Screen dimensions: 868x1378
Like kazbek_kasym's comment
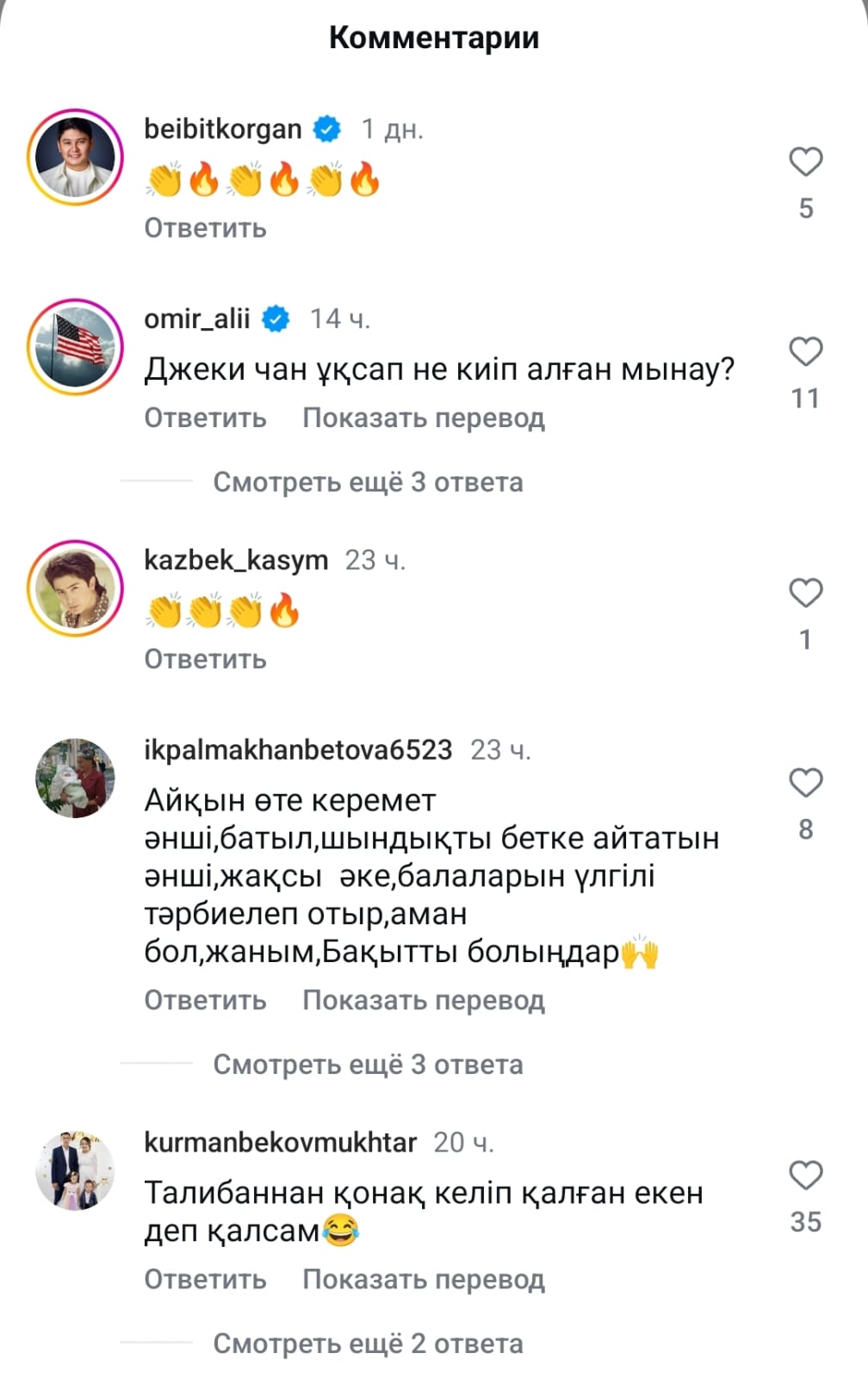805,593
